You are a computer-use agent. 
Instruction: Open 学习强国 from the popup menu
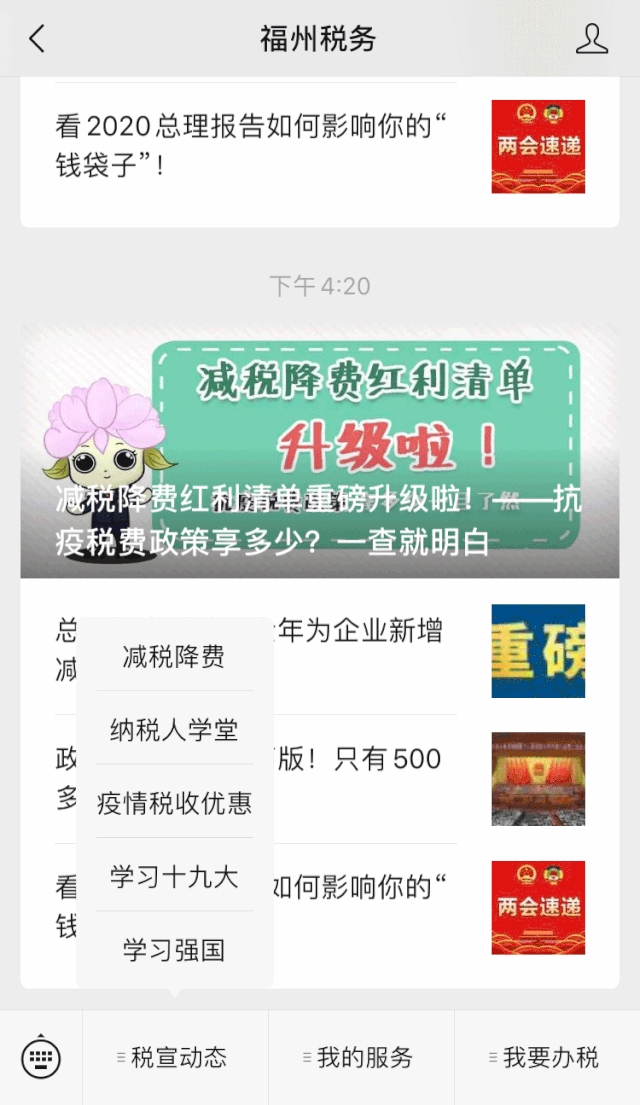point(174,950)
